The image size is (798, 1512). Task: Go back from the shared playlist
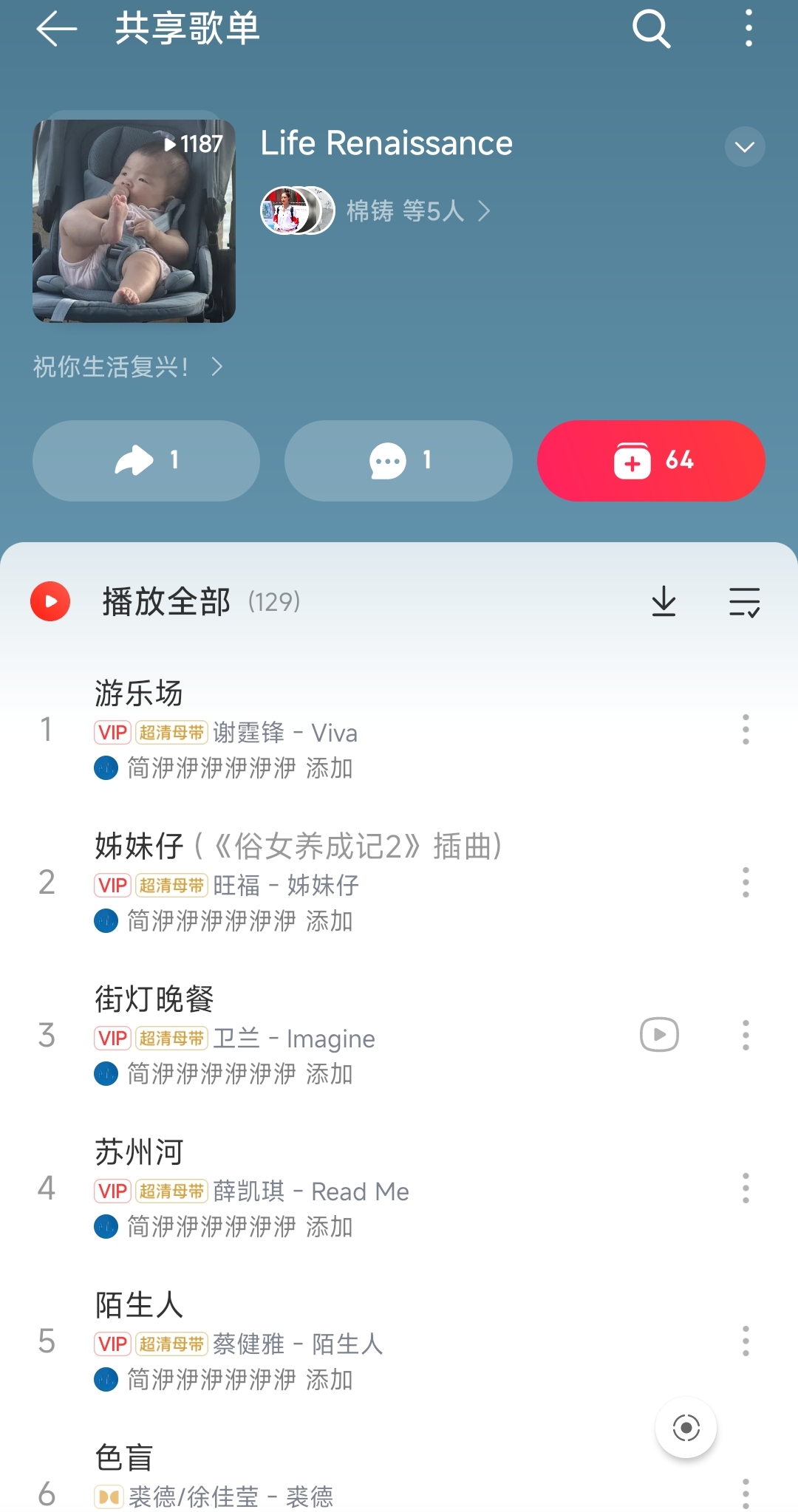point(56,30)
